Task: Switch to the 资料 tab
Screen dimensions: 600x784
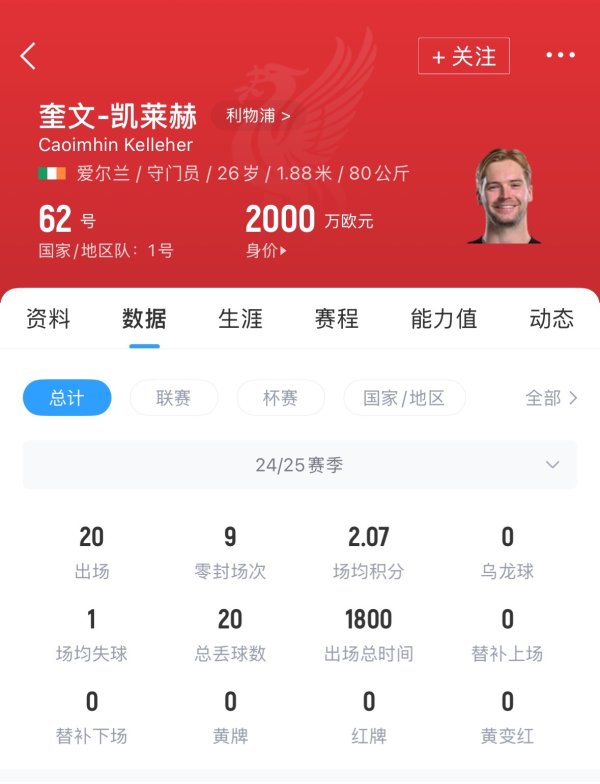Action: click(x=48, y=319)
